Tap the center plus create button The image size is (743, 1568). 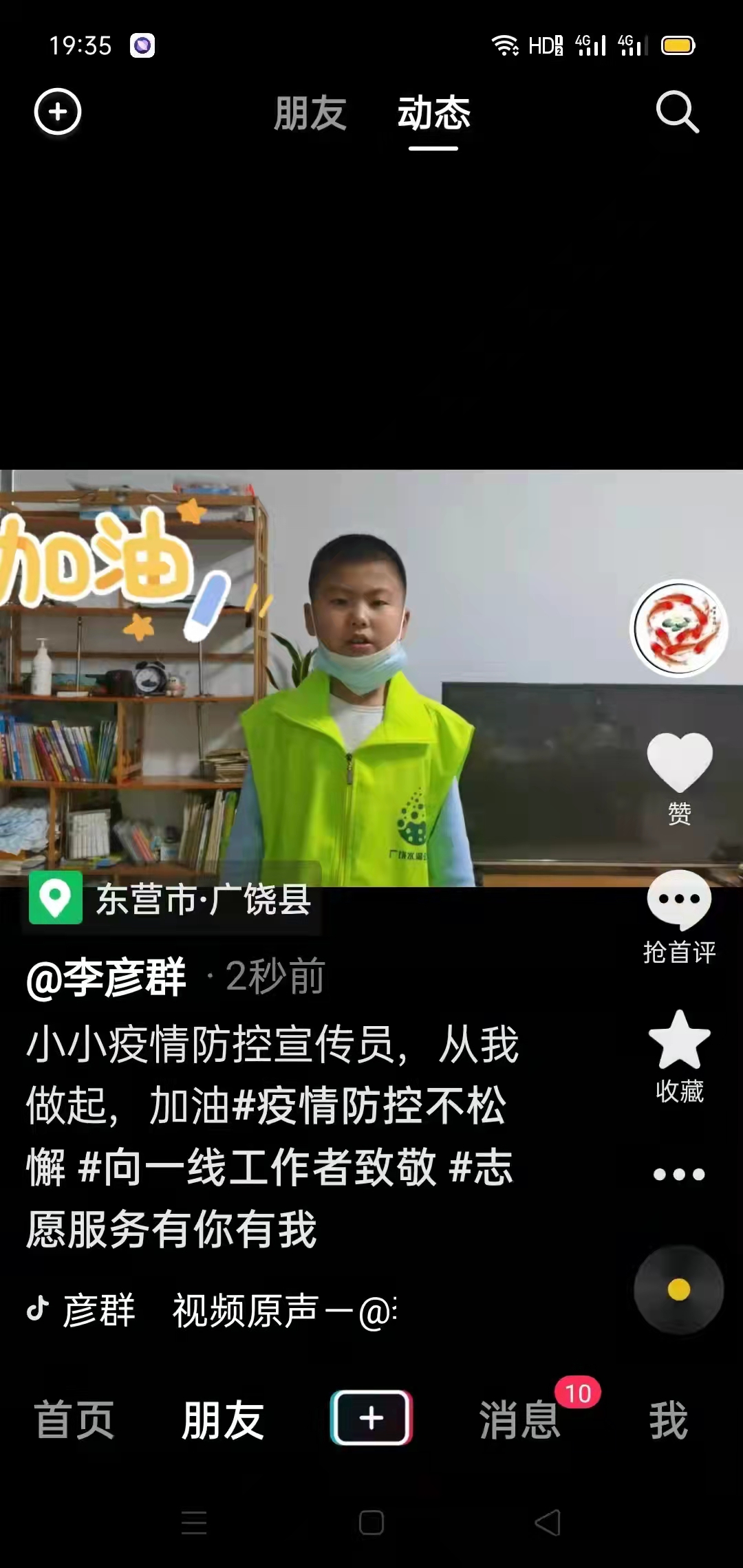[371, 1418]
